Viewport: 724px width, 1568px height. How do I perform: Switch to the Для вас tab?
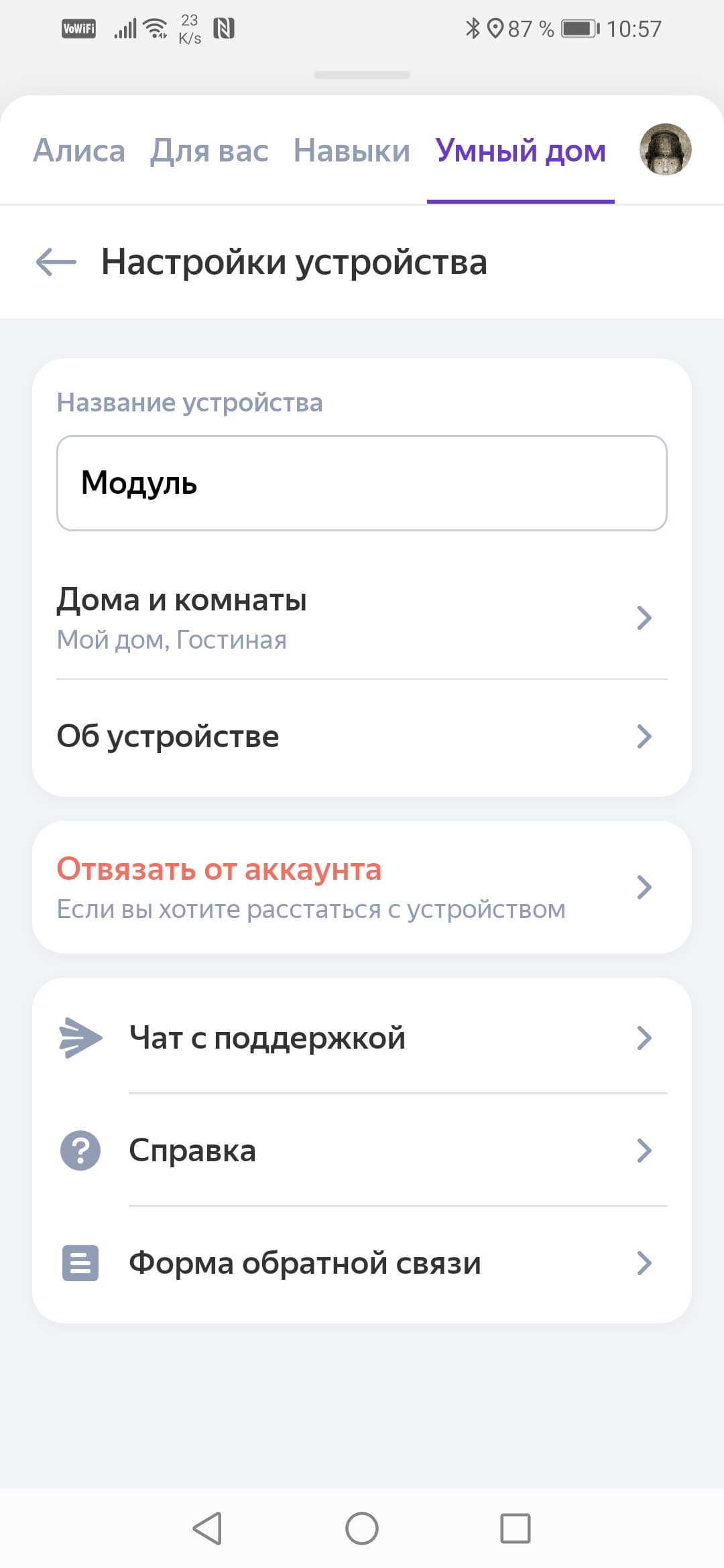click(209, 151)
